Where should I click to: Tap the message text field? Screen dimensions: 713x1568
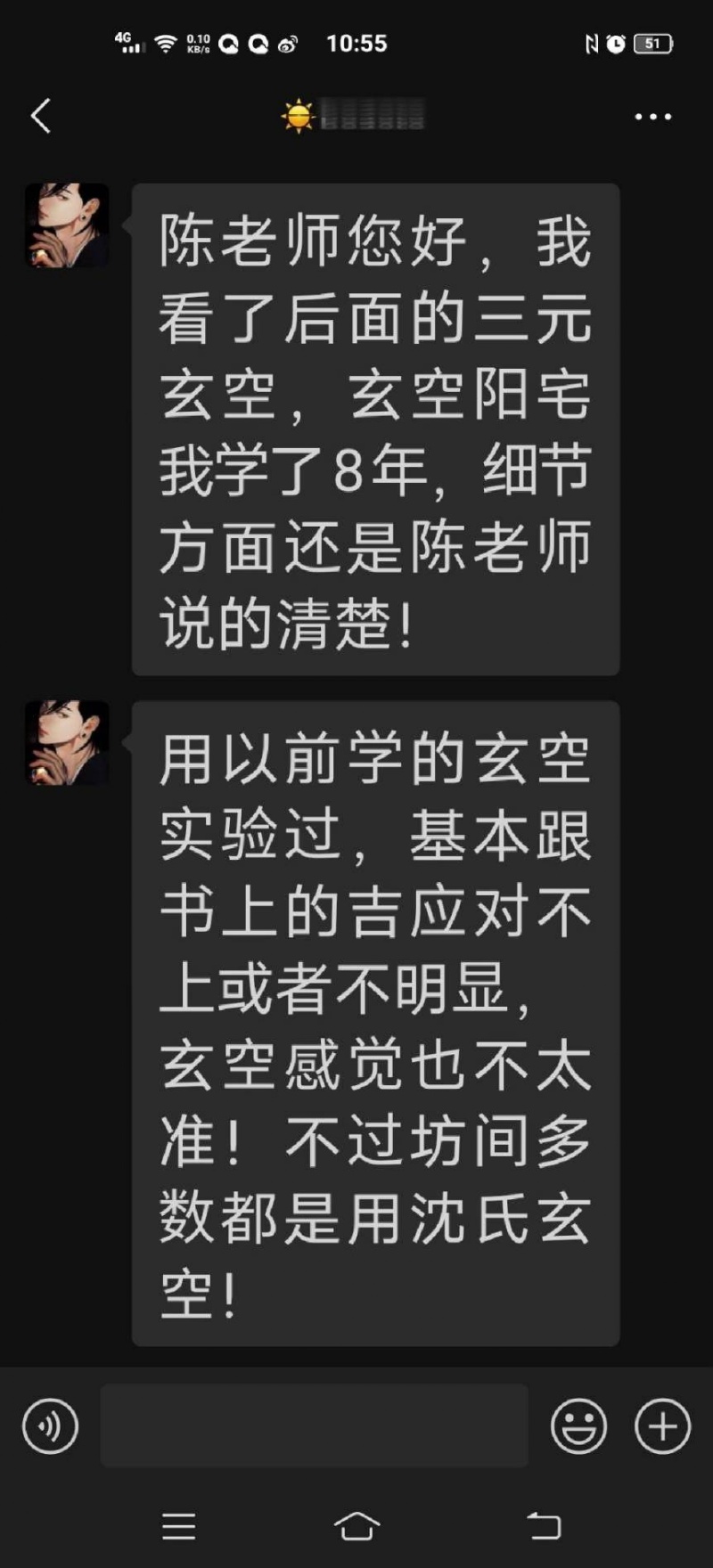(314, 1425)
